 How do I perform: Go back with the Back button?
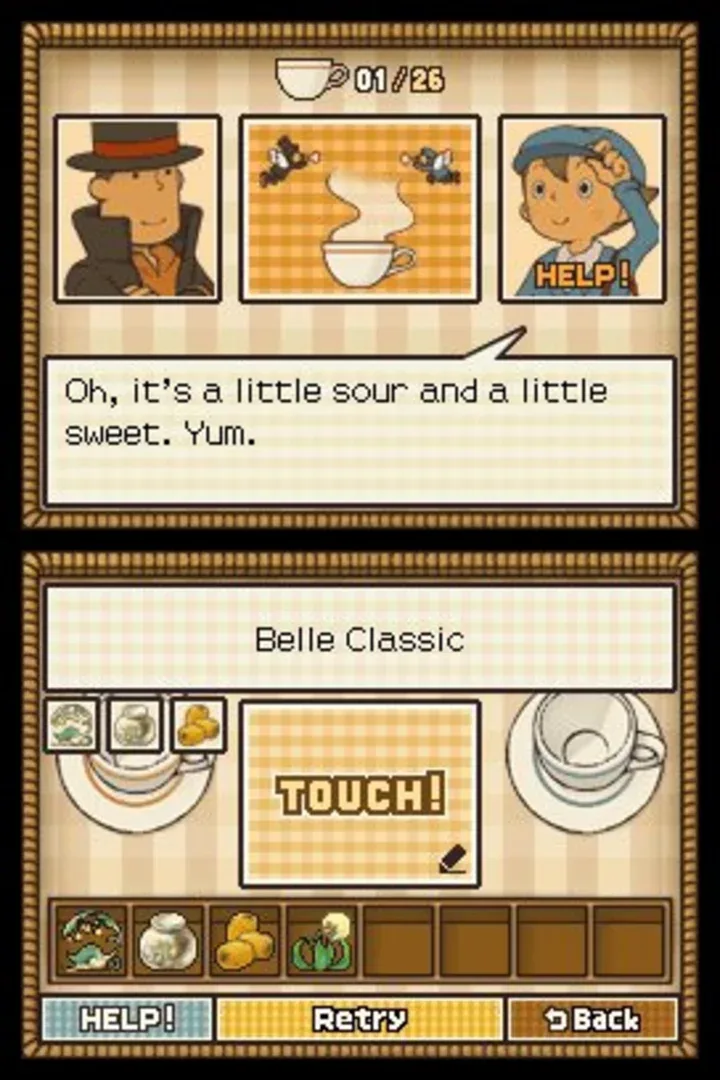pyautogui.click(x=592, y=1019)
